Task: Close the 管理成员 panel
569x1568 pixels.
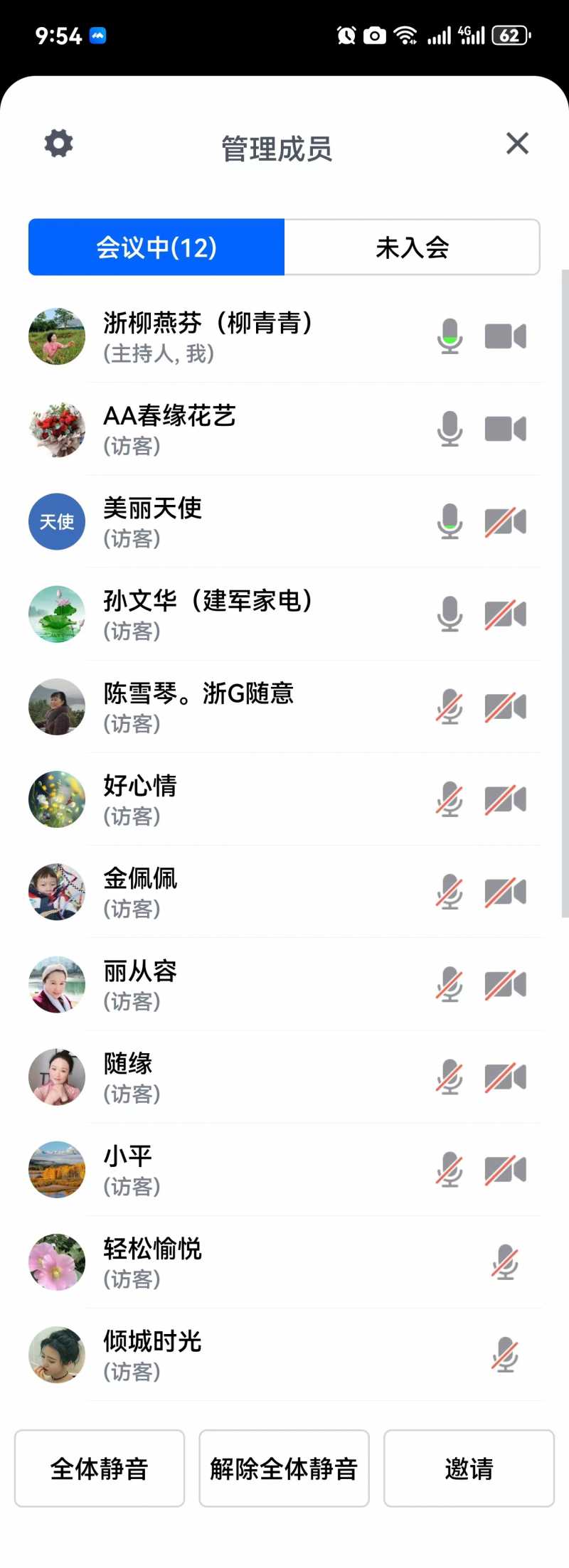Action: [x=517, y=144]
